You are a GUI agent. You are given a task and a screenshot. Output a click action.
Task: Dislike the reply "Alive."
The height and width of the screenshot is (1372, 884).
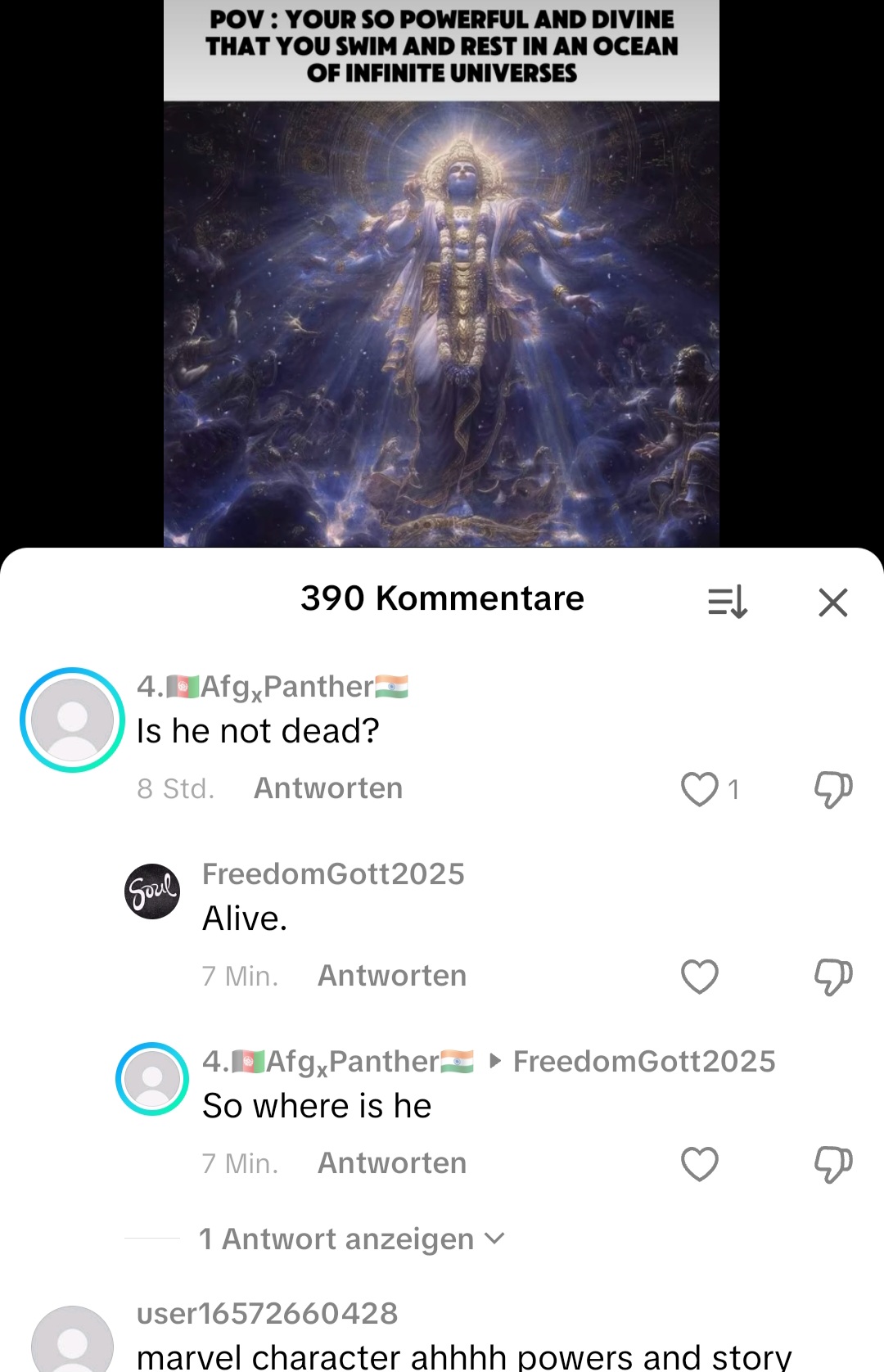(832, 977)
